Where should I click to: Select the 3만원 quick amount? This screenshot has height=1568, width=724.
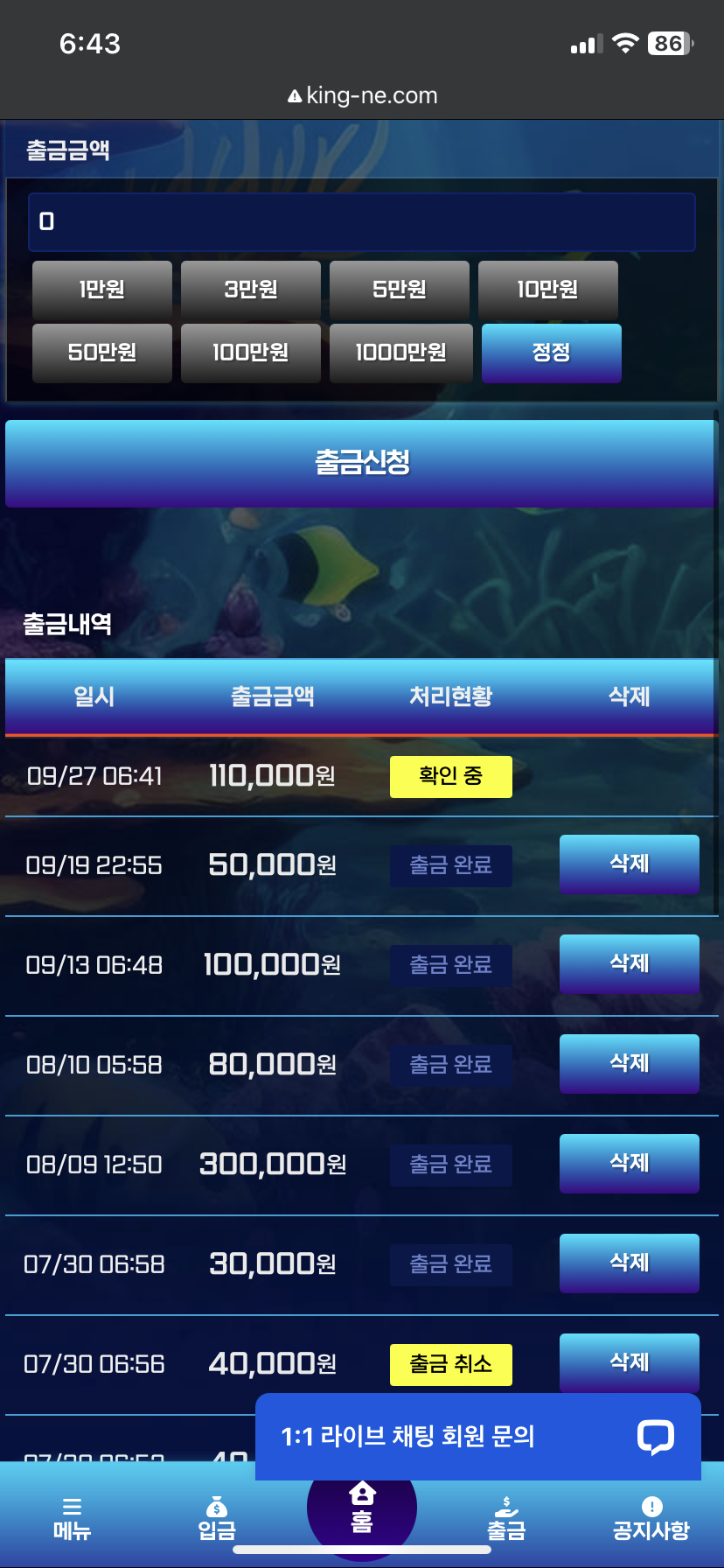point(251,290)
